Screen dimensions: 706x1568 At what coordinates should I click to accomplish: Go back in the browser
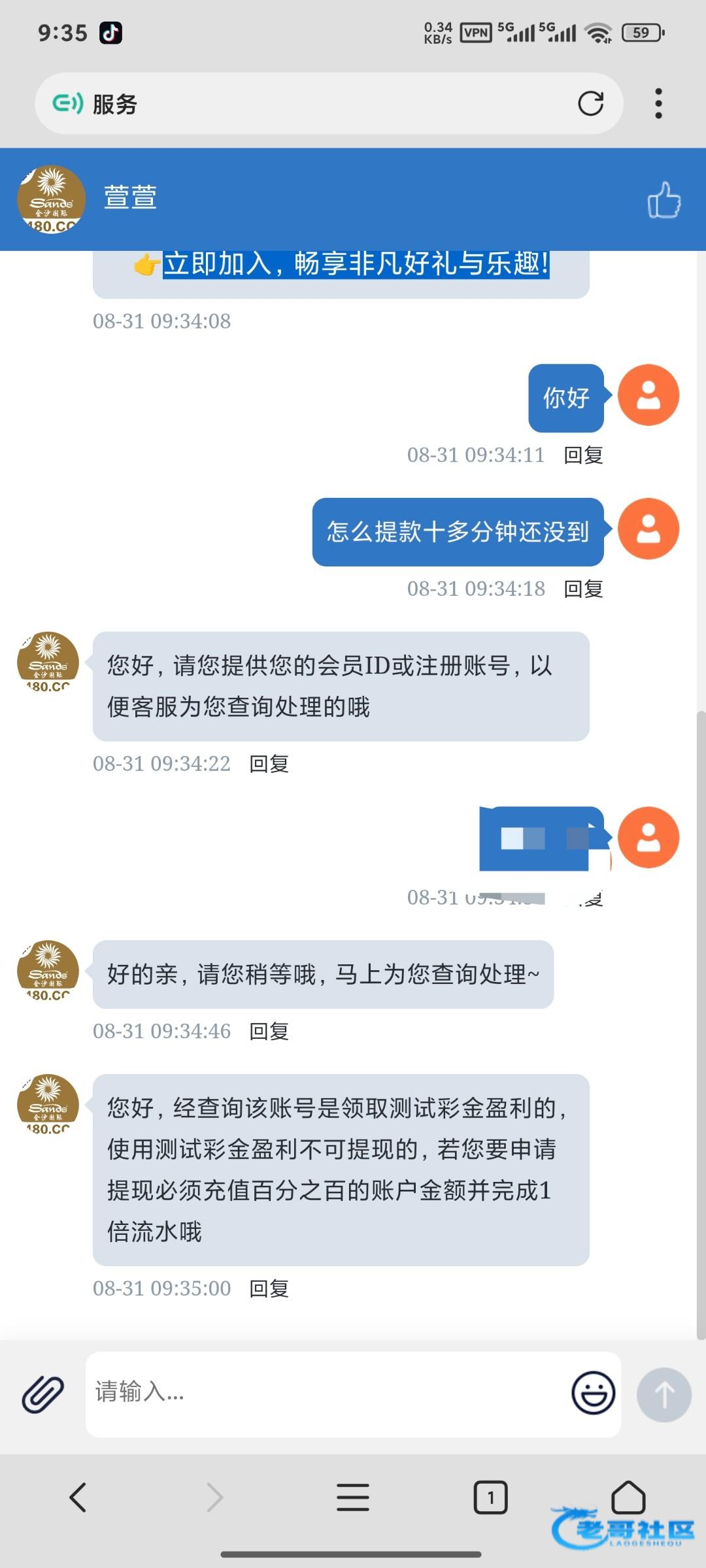coord(78,1497)
